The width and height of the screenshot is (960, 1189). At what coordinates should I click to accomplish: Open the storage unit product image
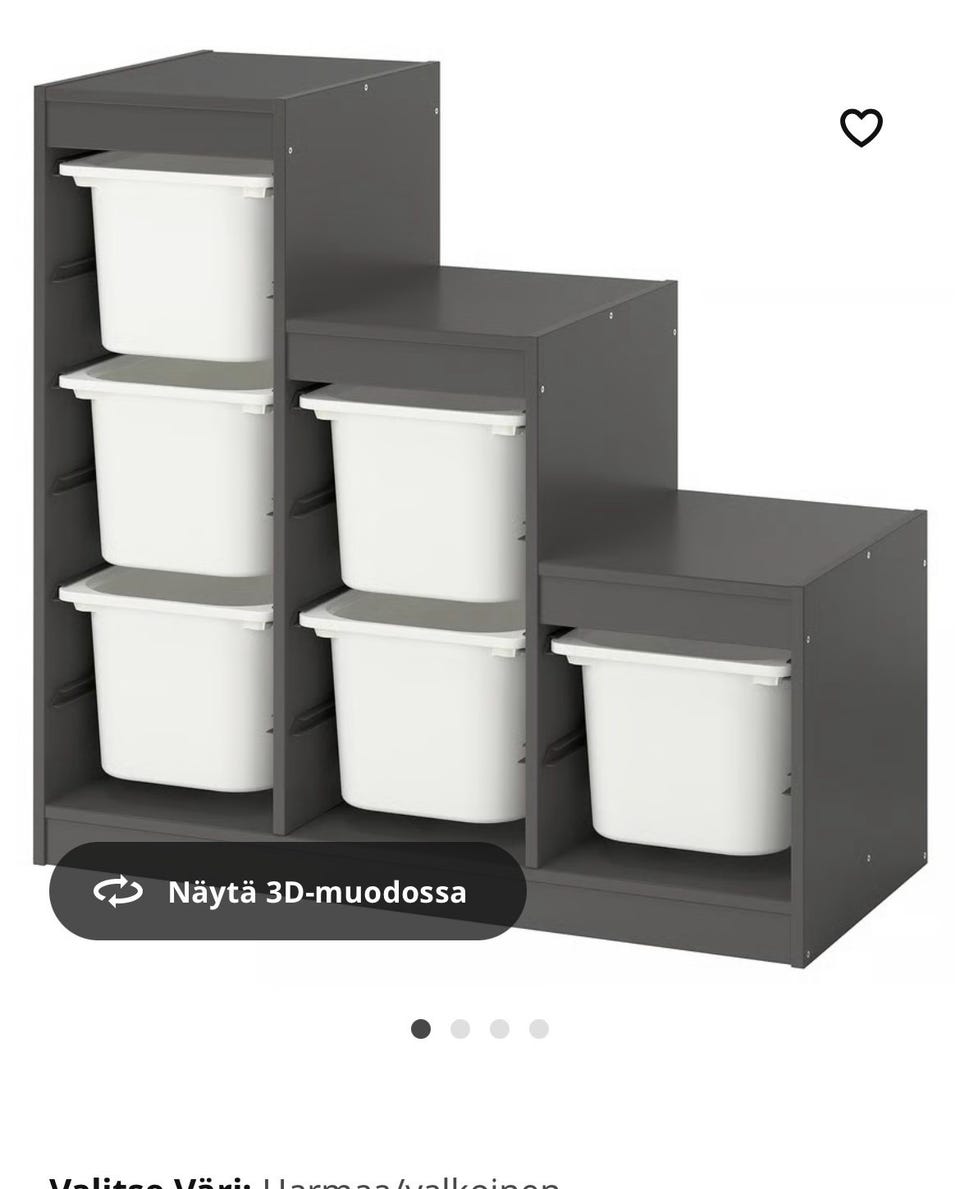coord(480,500)
